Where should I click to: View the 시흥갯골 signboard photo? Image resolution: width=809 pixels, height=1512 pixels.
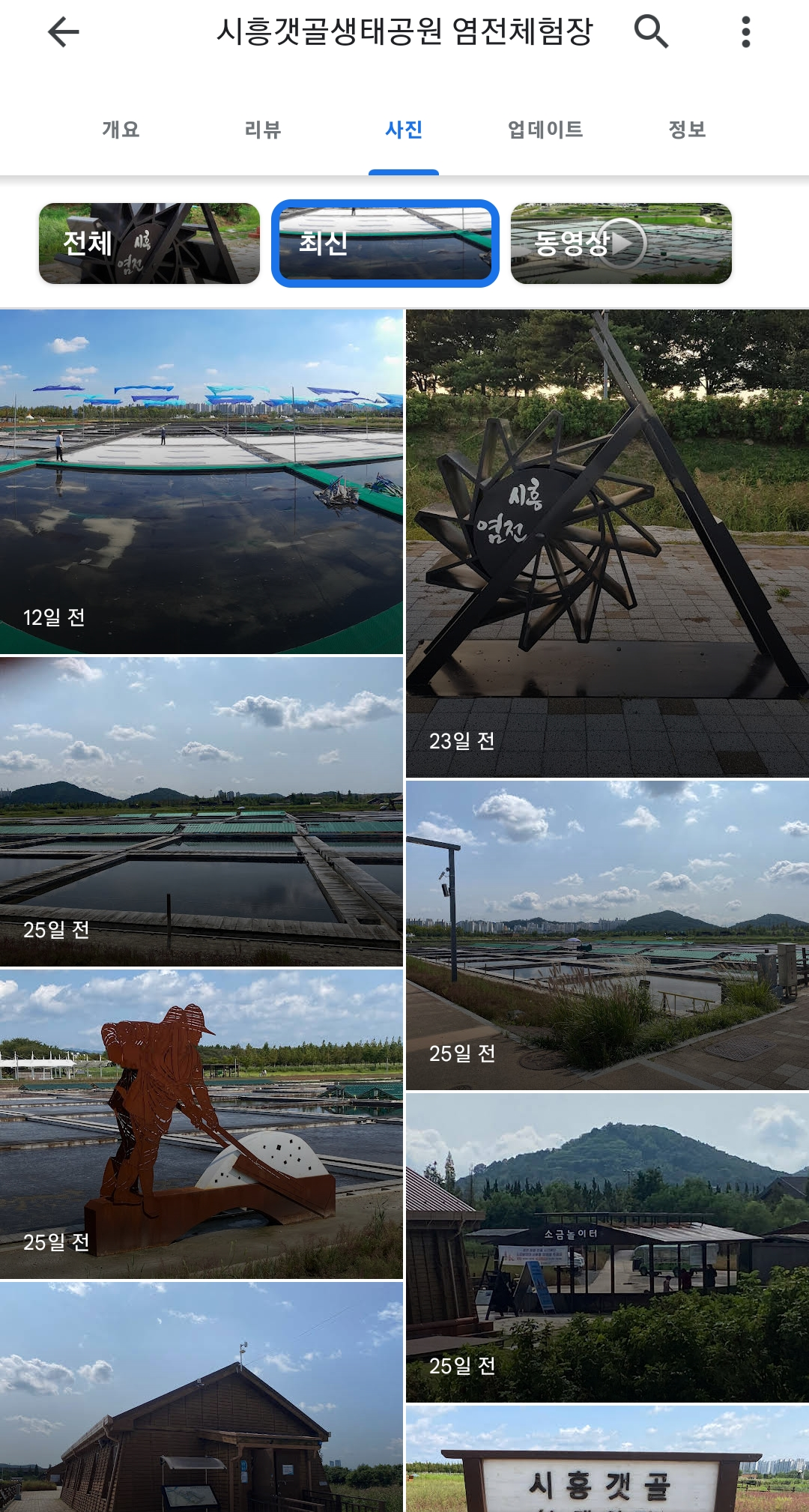tap(607, 1461)
